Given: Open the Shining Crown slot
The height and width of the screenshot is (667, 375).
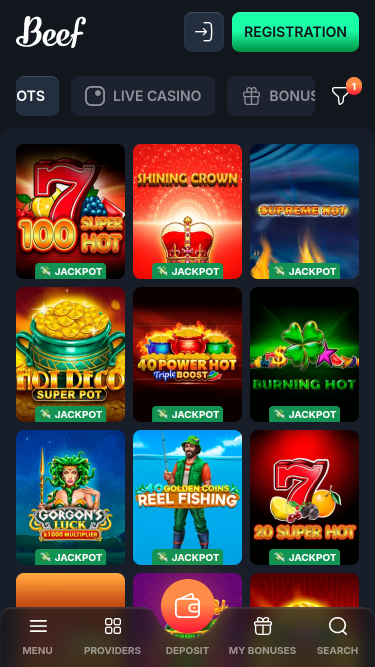Looking at the screenshot, I should point(188,211).
